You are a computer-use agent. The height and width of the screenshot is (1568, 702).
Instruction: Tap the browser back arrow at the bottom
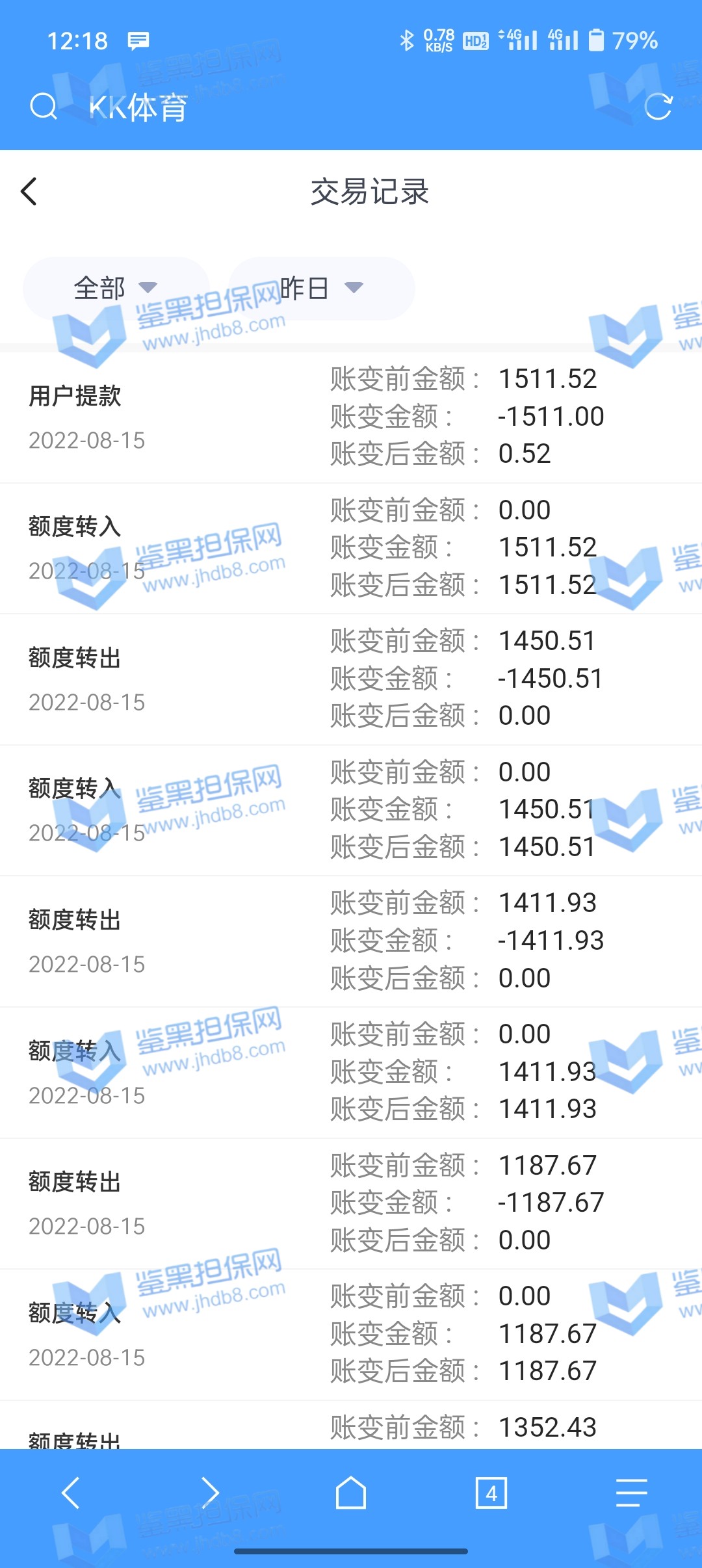70,1493
